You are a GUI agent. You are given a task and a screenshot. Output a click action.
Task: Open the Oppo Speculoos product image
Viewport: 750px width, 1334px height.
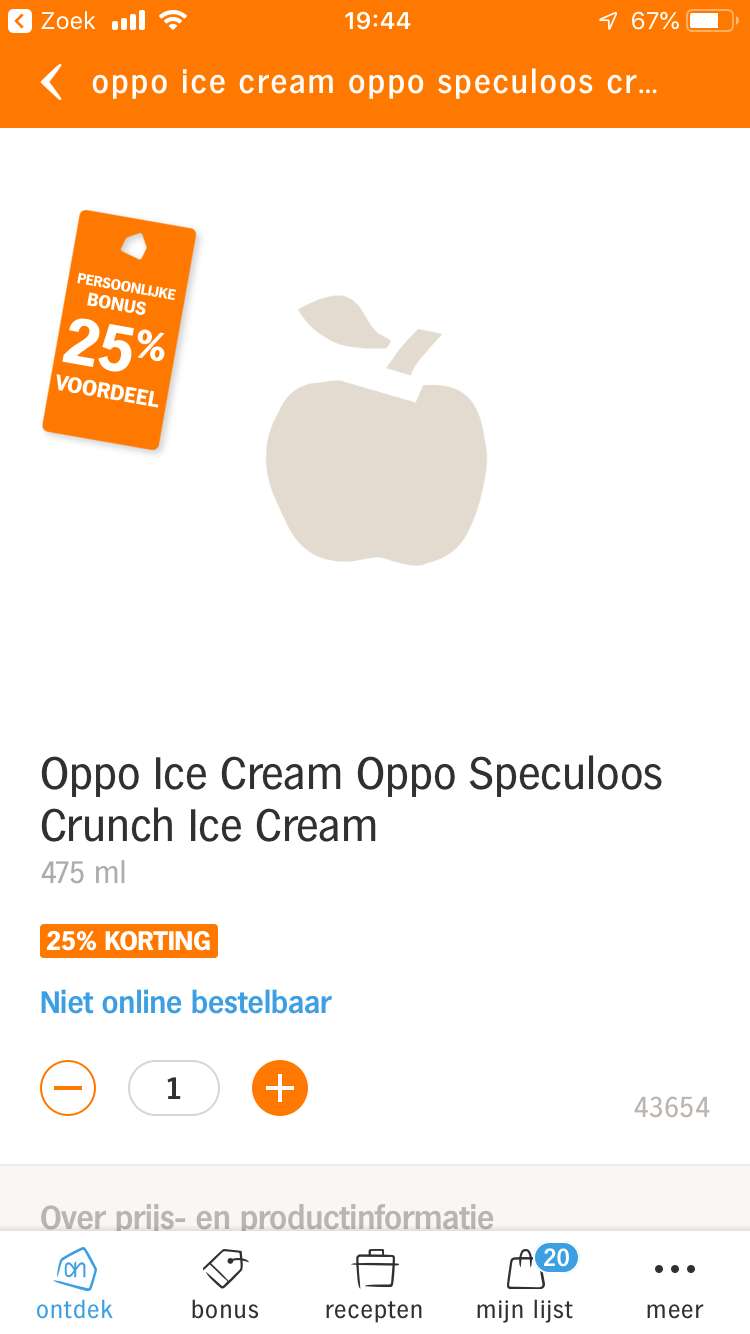coord(376,430)
